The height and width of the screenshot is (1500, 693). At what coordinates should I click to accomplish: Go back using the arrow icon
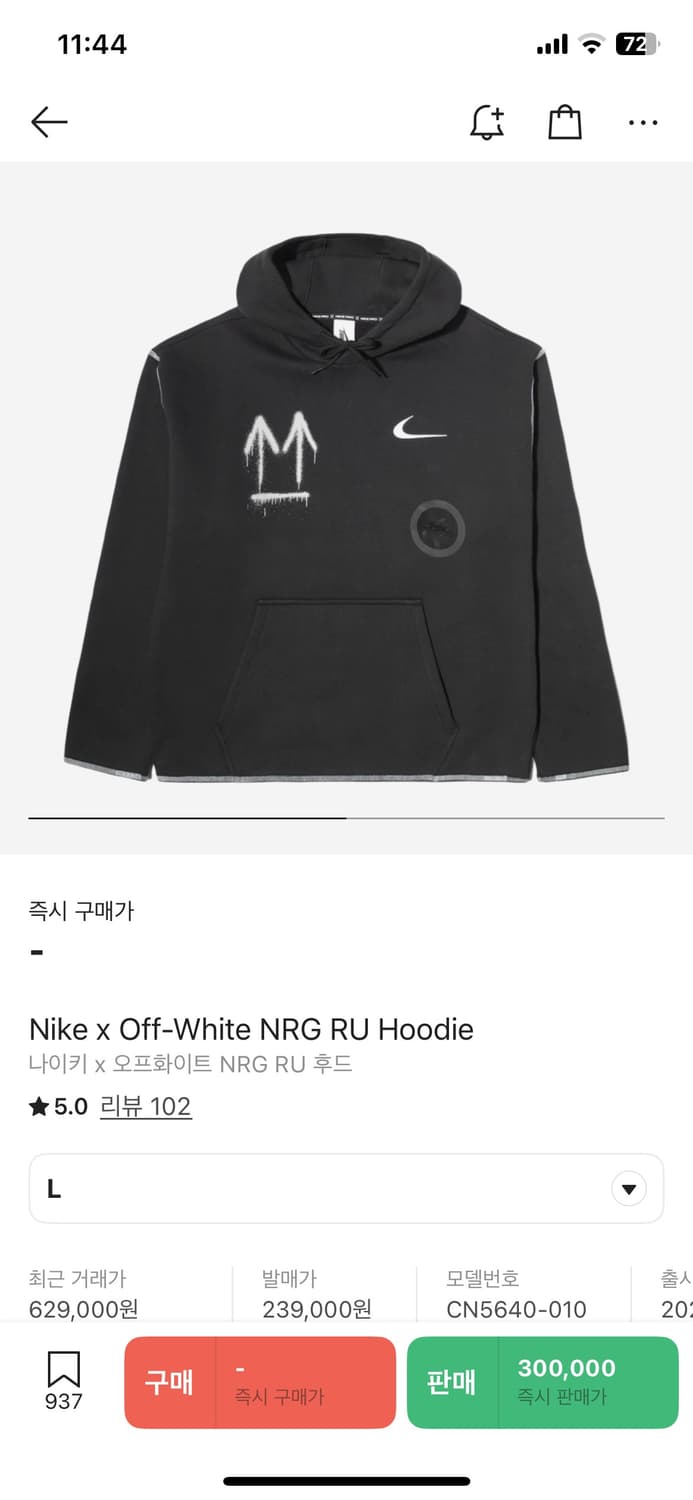click(49, 122)
